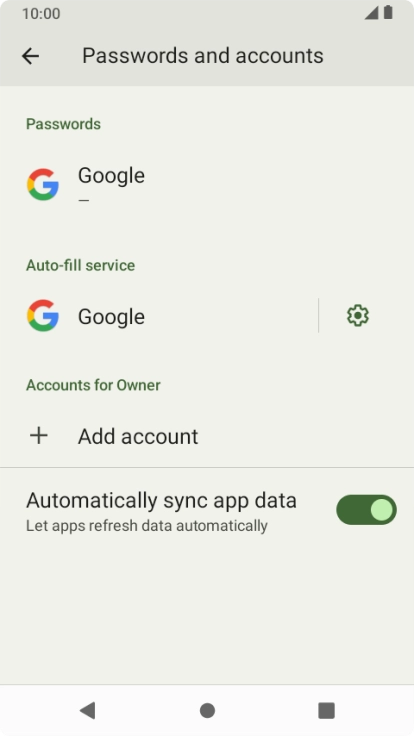Go back using the app bar arrow

[31, 56]
